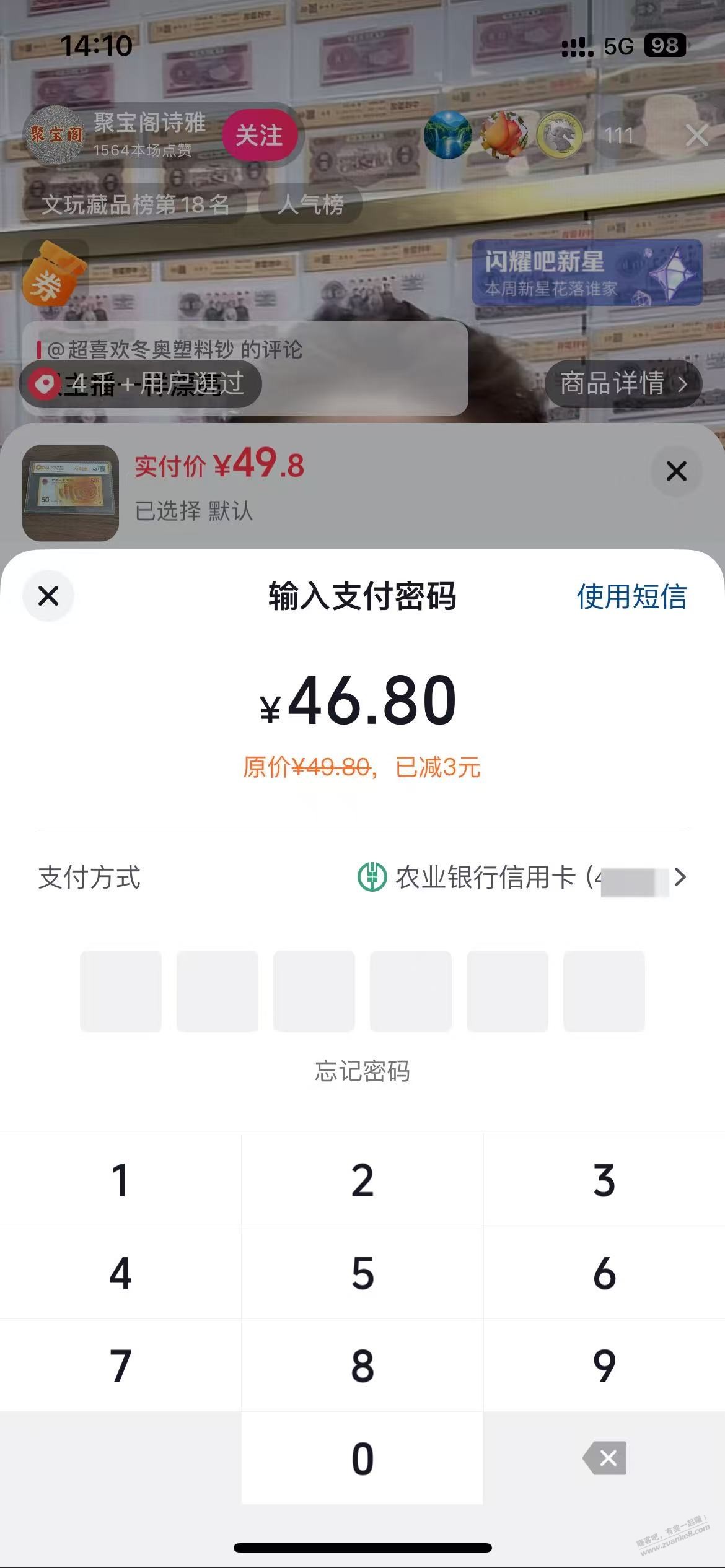Switch to SMS verification (使用短信)
This screenshot has width=725, height=1568.
pyautogui.click(x=631, y=597)
